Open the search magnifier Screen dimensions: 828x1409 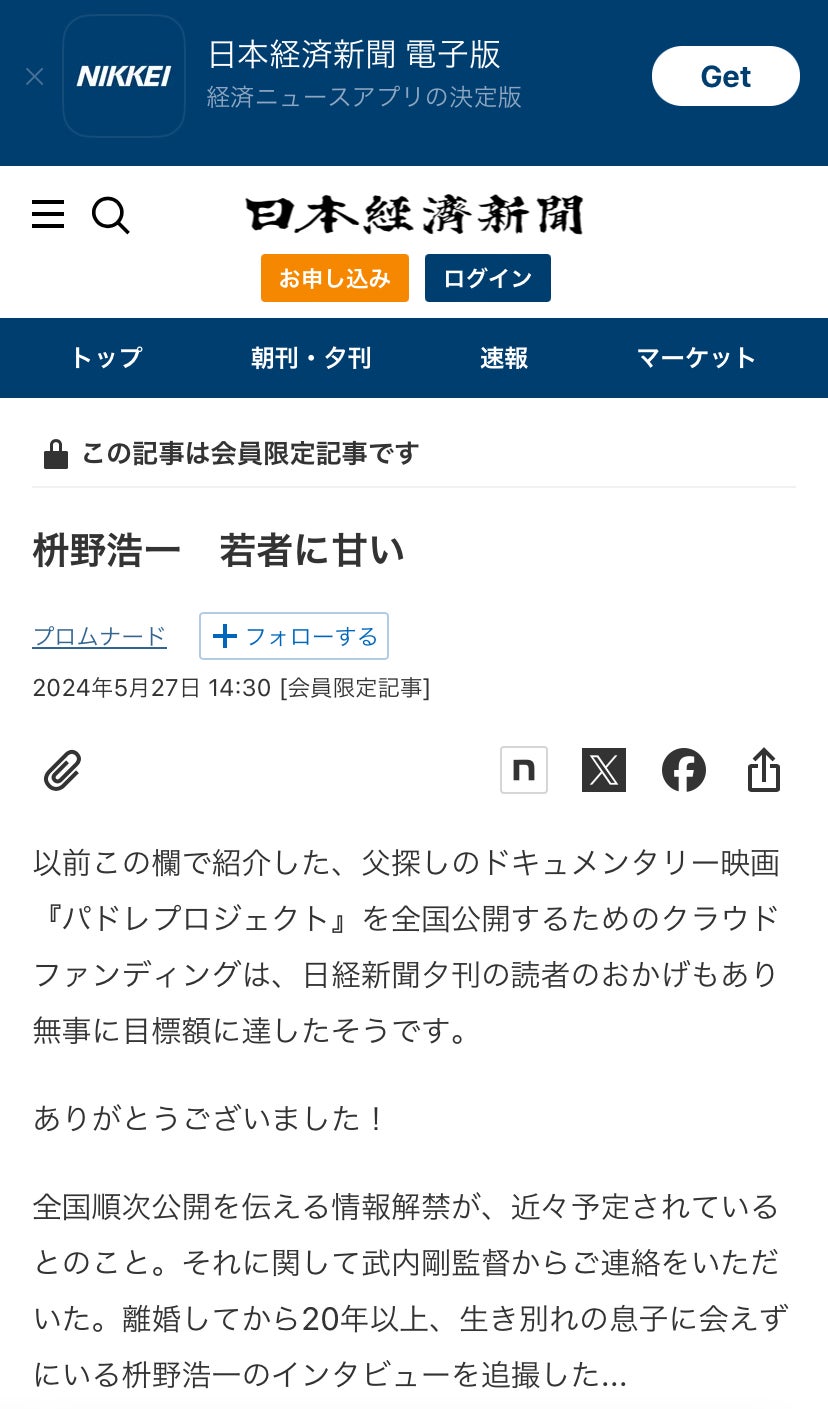coord(110,214)
